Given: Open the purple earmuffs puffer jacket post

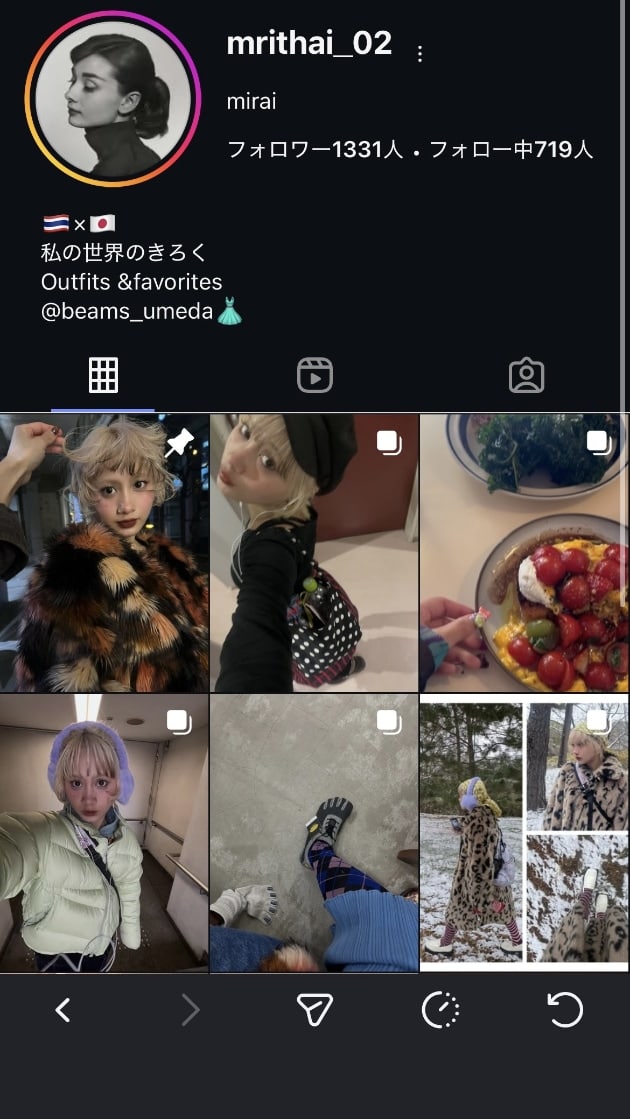Looking at the screenshot, I should click(104, 833).
